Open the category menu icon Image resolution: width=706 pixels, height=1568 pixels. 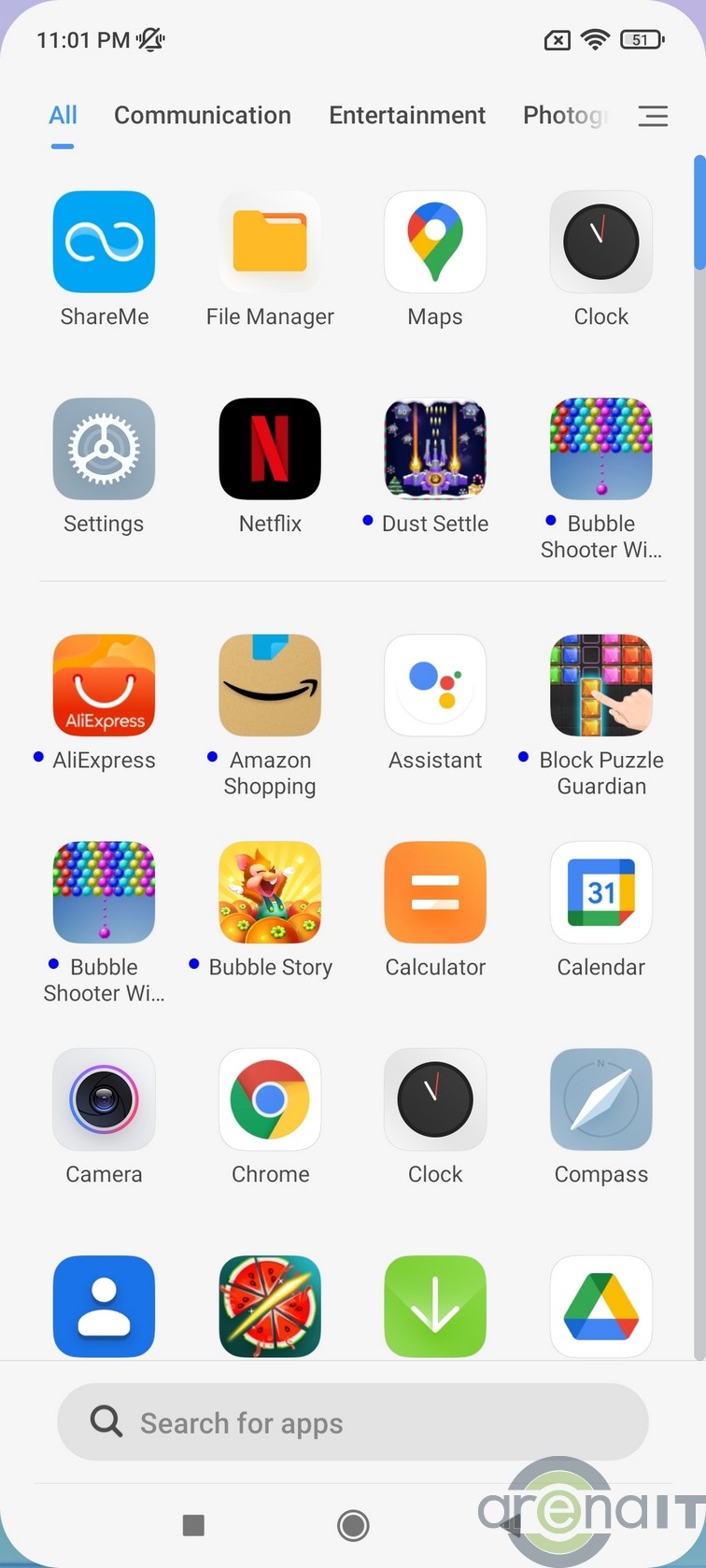click(x=653, y=116)
